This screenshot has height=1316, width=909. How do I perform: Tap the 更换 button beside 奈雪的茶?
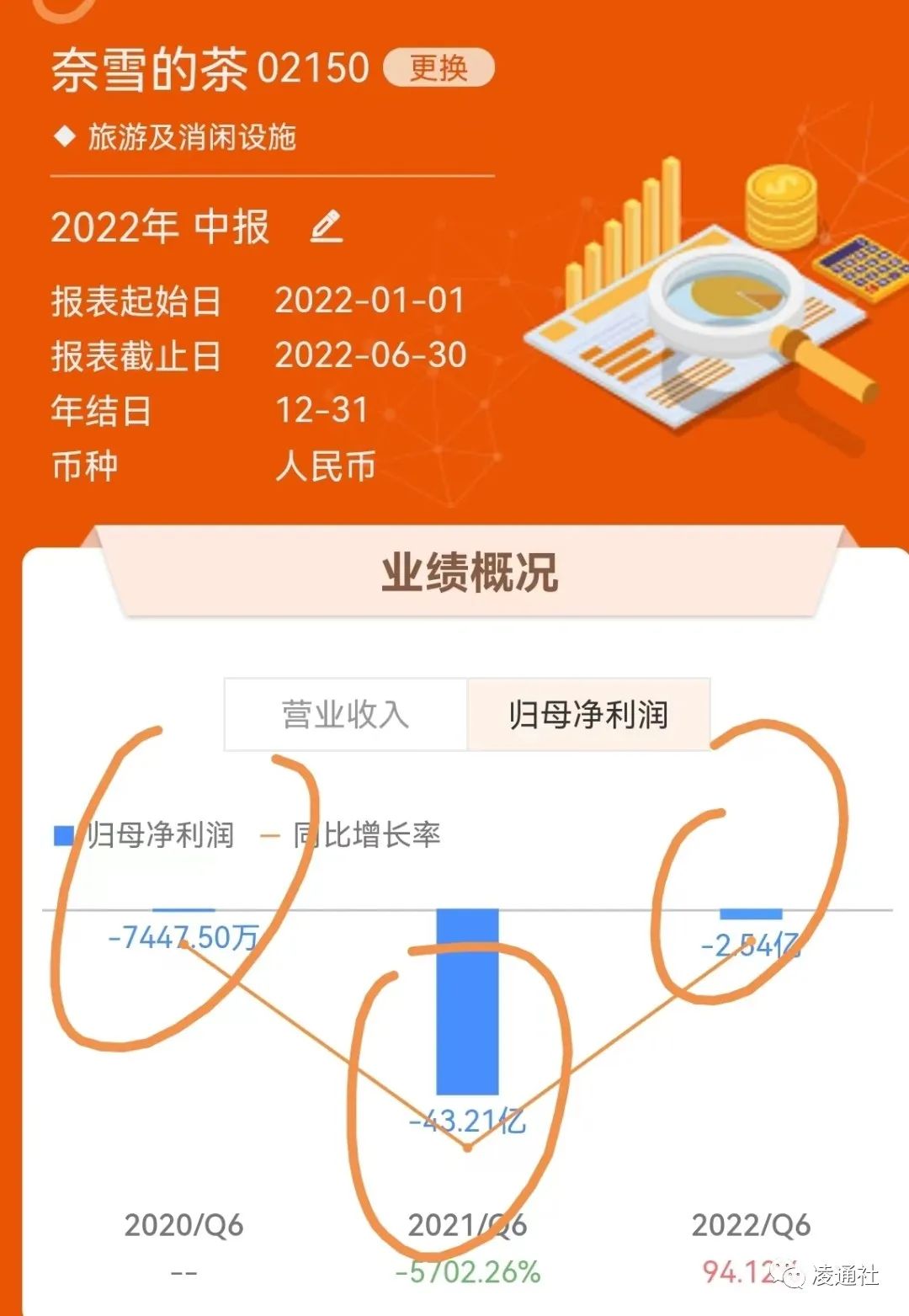point(439,67)
